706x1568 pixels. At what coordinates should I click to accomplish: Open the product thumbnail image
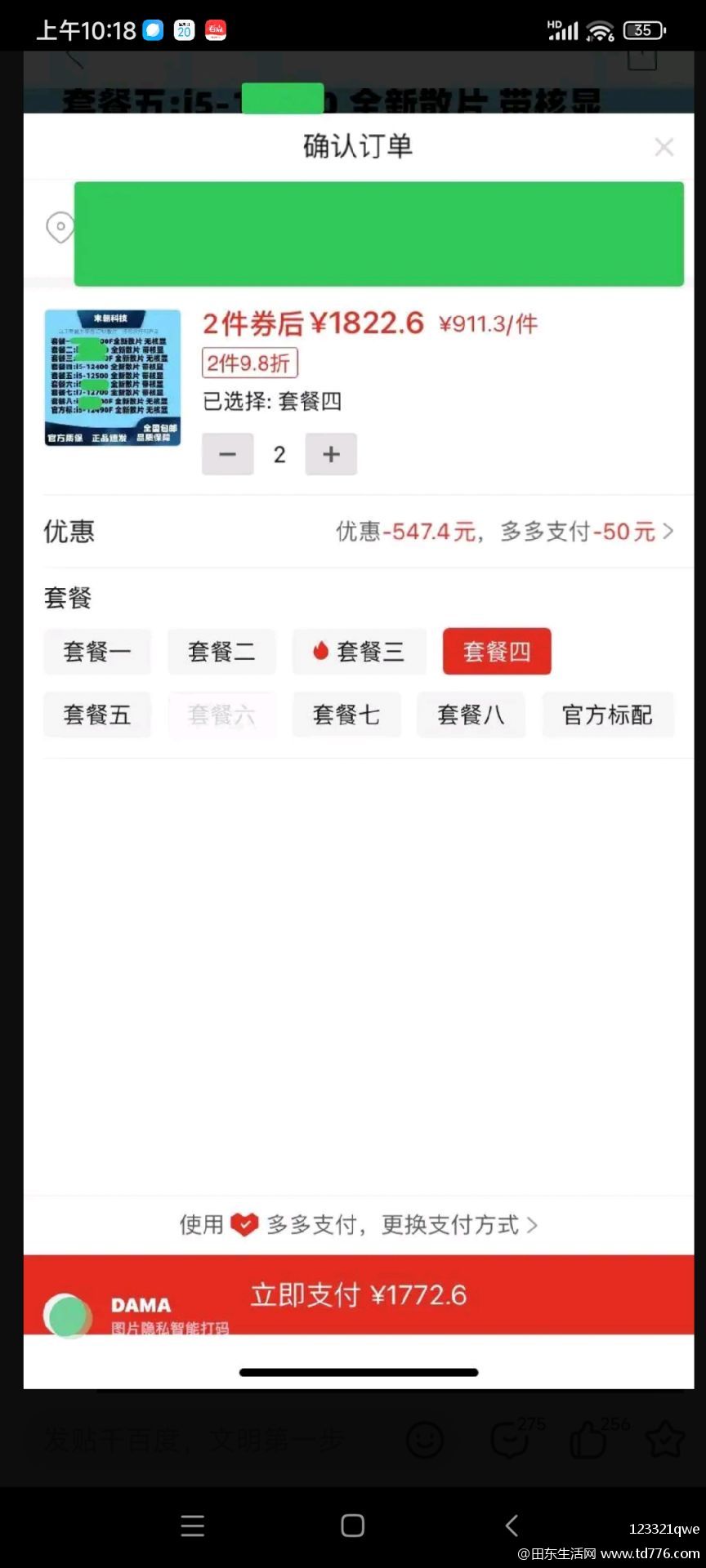click(113, 377)
